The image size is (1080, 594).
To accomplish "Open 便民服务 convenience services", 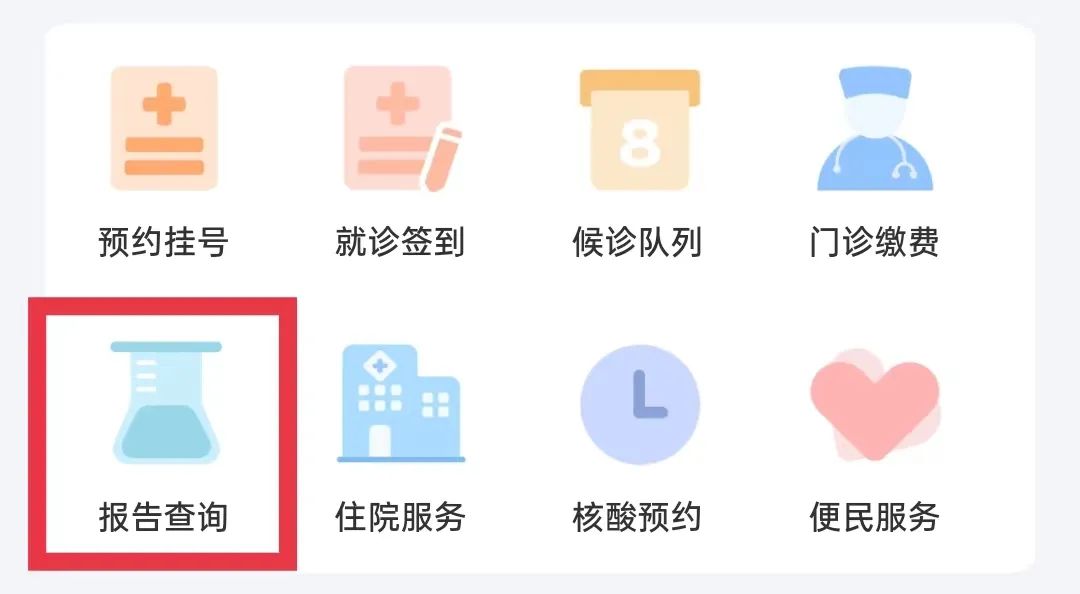I will pyautogui.click(x=874, y=435).
